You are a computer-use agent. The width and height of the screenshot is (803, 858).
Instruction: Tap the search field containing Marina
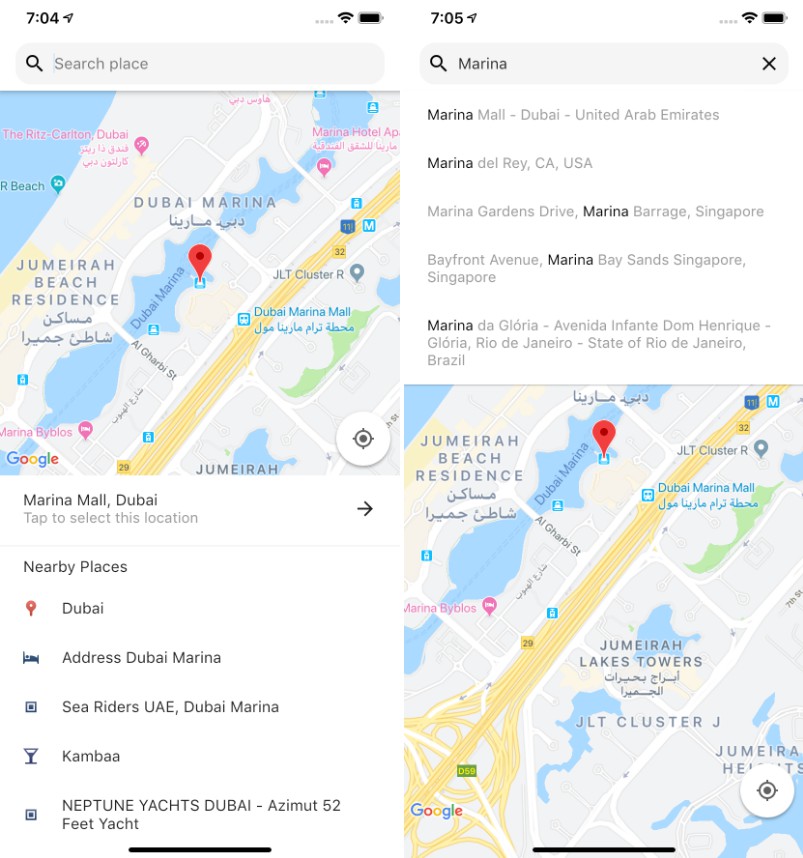click(x=590, y=64)
